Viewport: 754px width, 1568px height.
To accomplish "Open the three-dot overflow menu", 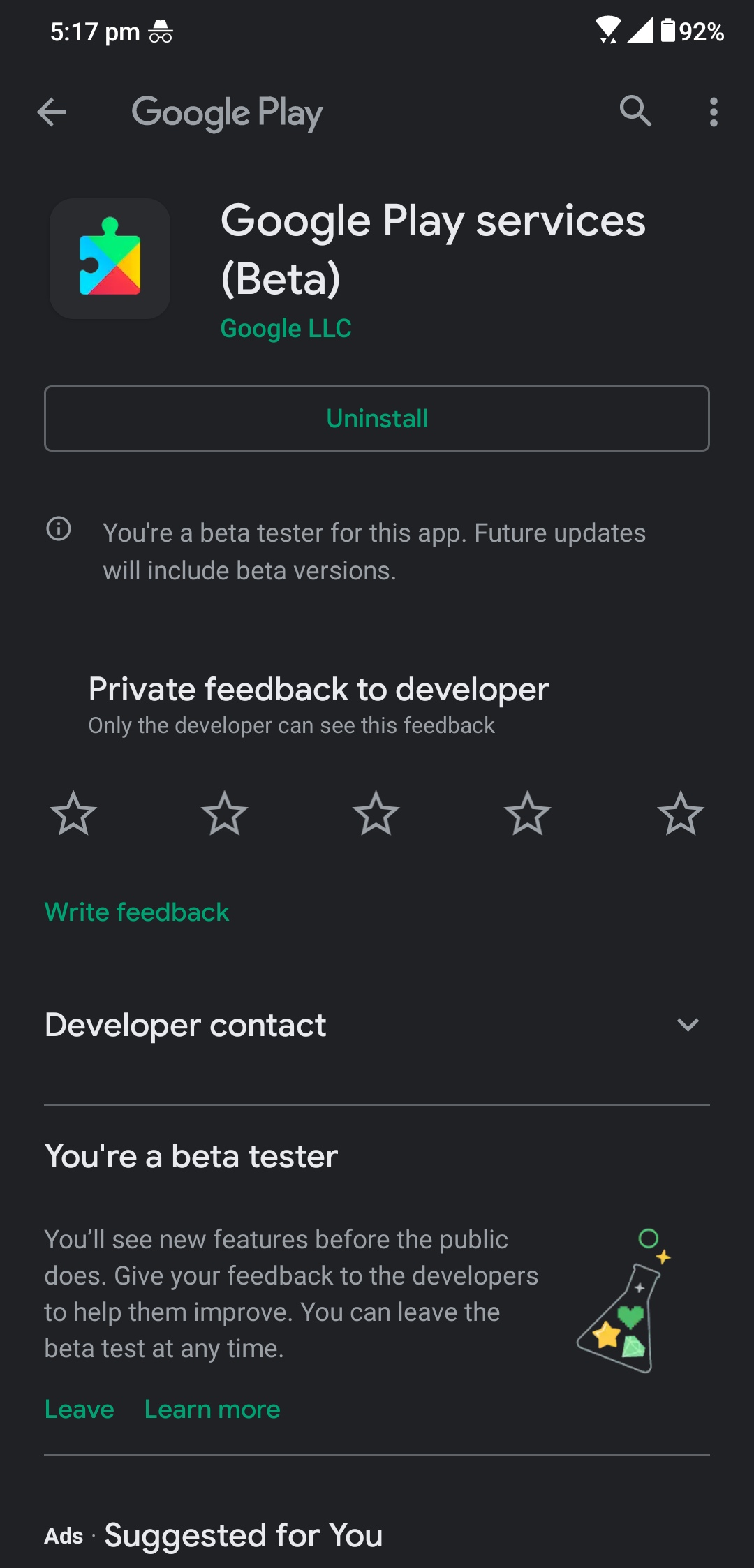I will point(713,112).
